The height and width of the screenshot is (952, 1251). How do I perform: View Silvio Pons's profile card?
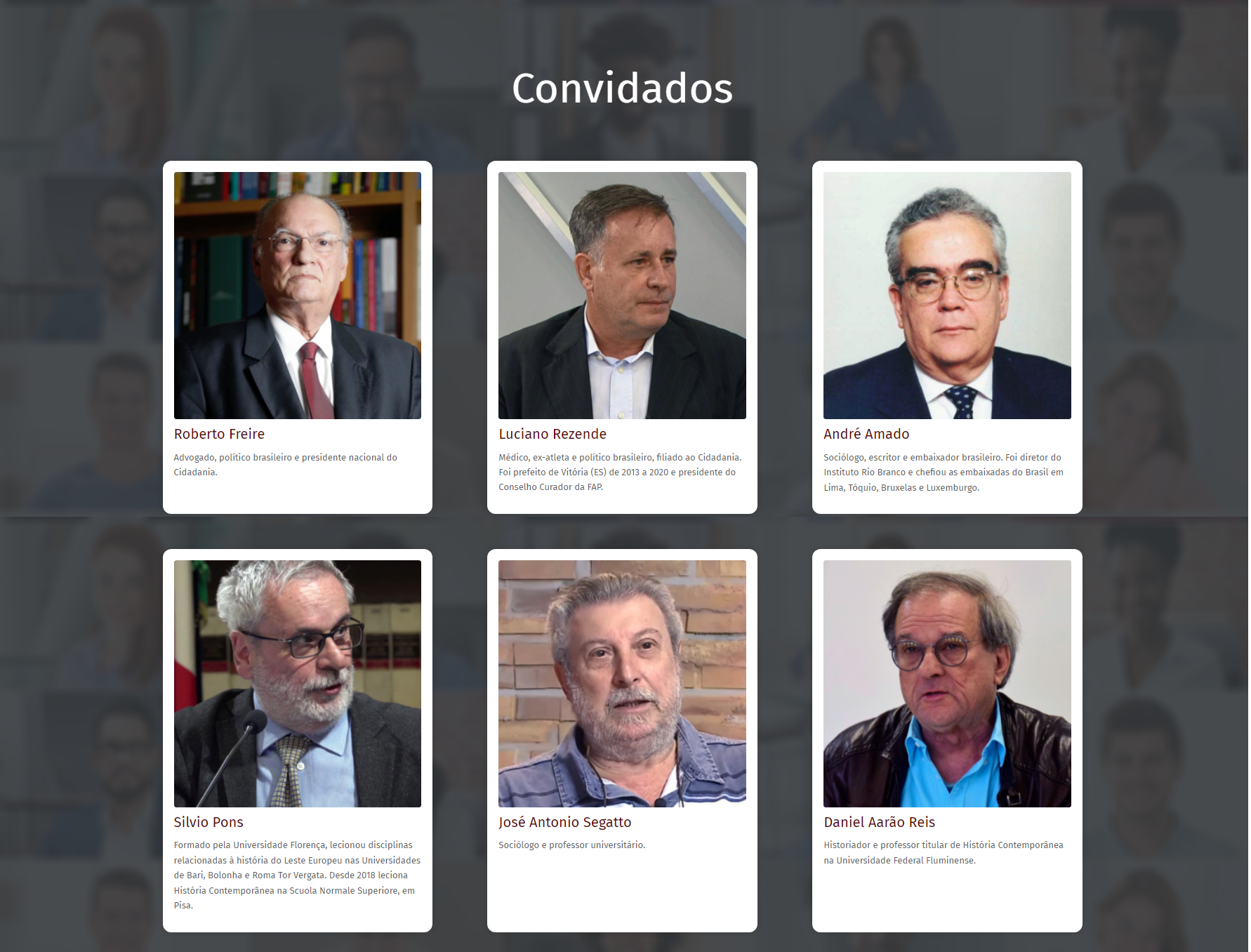pos(297,740)
